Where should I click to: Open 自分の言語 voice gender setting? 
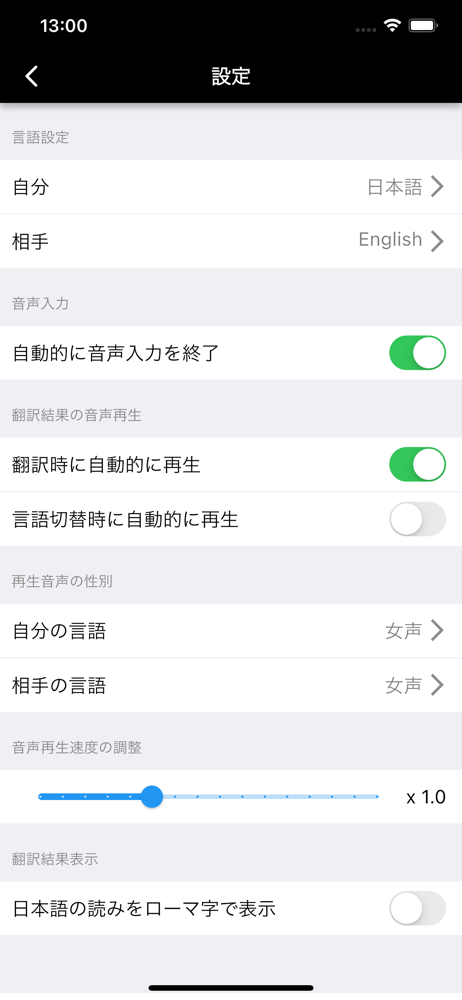[x=231, y=631]
